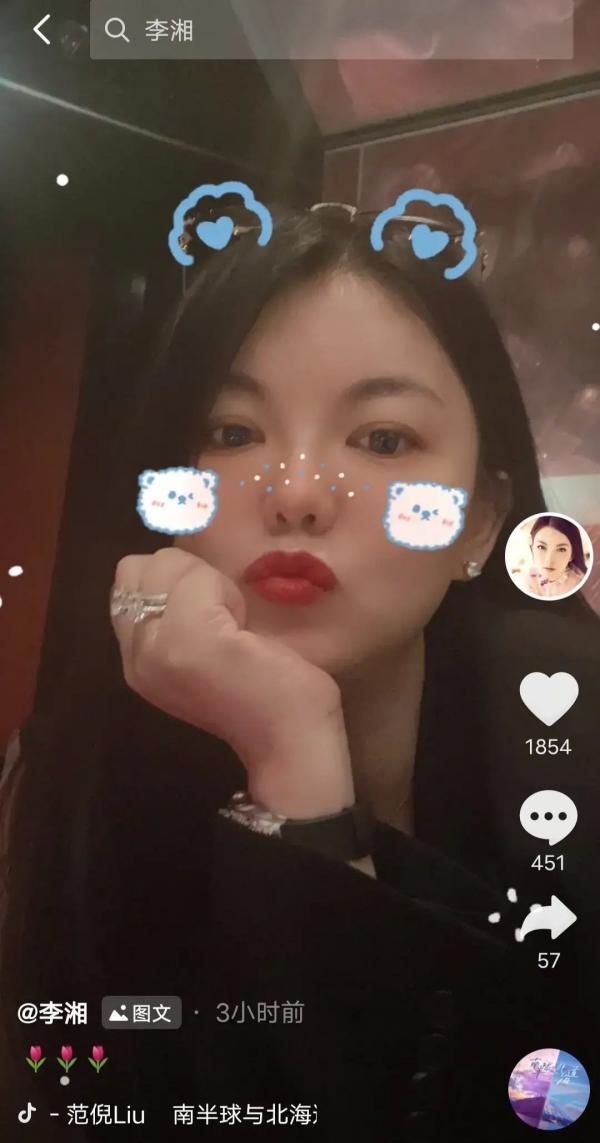Open the @李湘 username link
The width and height of the screenshot is (600, 1143).
[x=52, y=1013]
